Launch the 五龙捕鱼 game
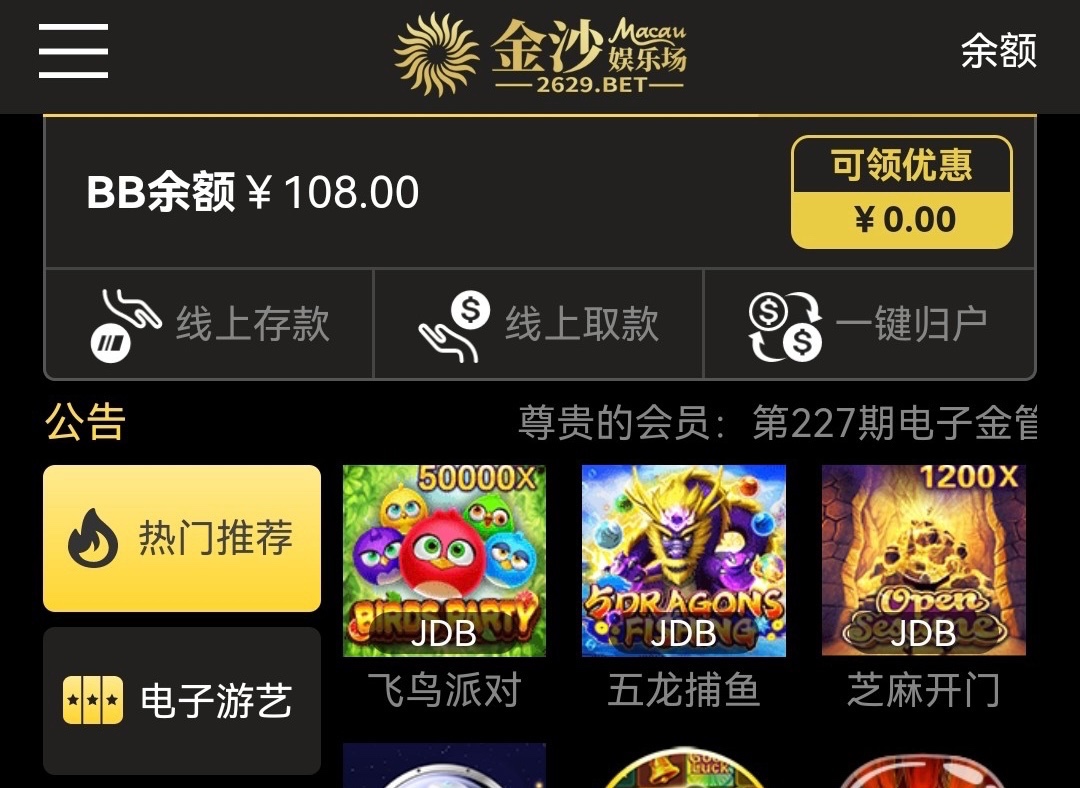Screen dimensions: 1080x788 point(683,560)
